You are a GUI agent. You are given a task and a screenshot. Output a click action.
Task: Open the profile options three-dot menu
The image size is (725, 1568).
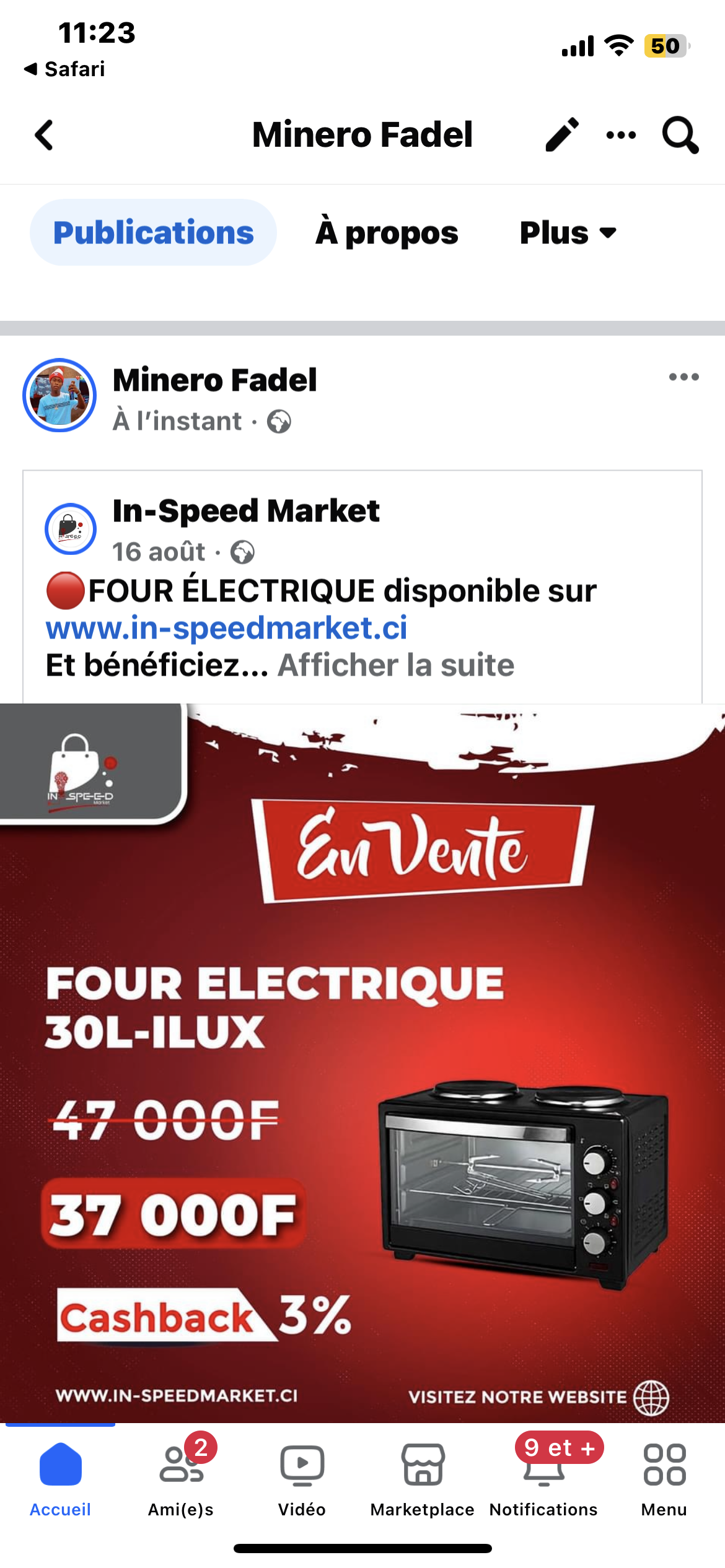click(x=621, y=135)
